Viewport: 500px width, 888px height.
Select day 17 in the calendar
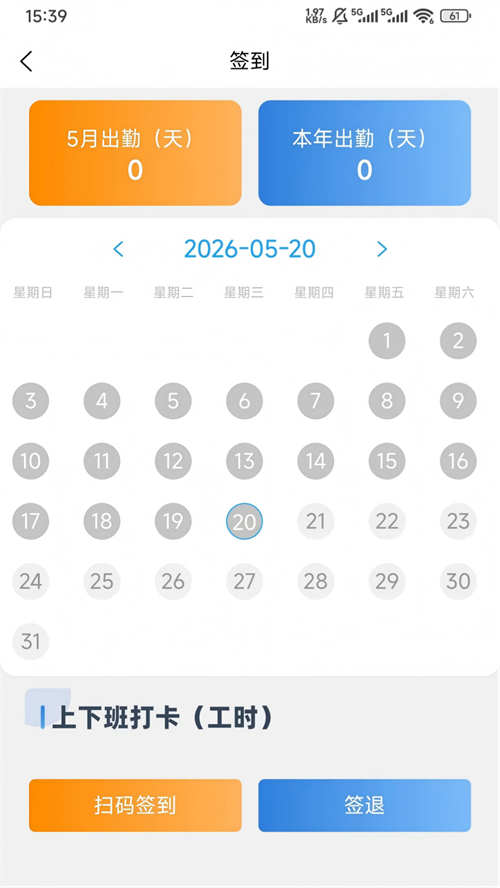coord(31,521)
